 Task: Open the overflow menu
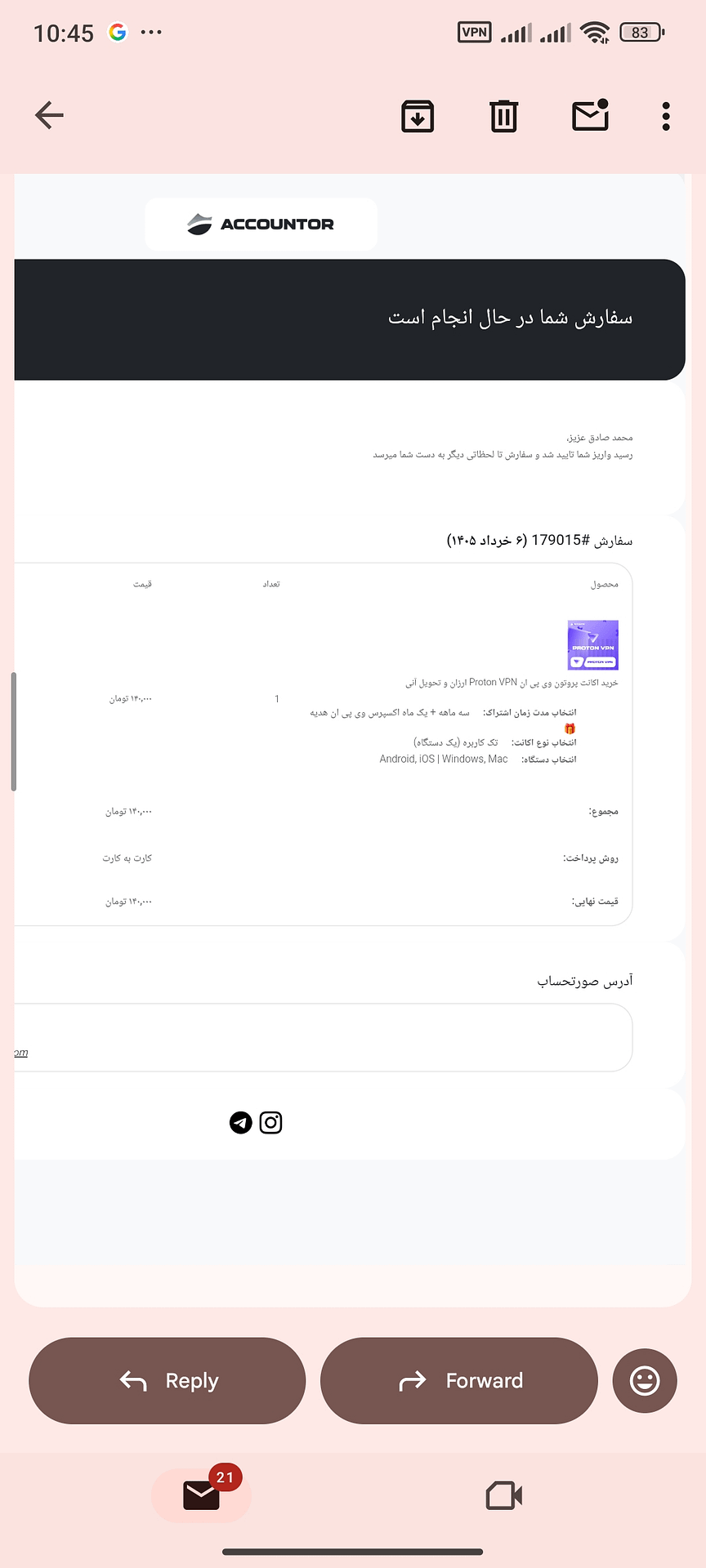coord(666,116)
